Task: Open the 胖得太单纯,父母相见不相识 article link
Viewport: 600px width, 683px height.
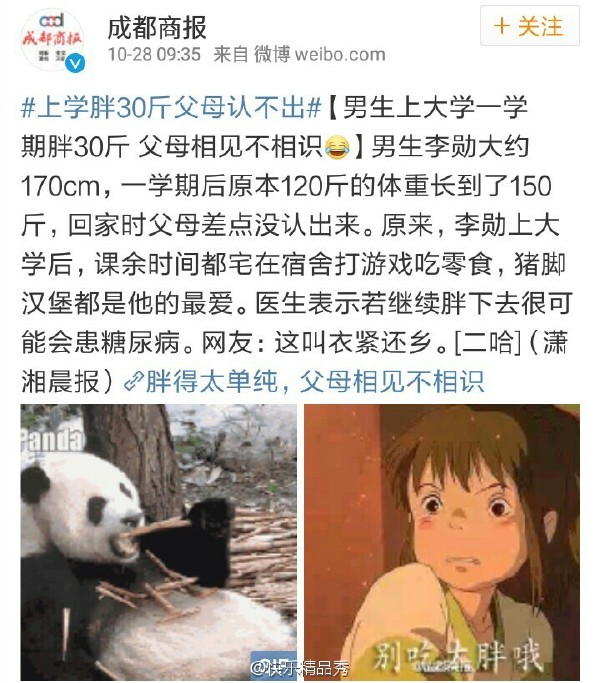Action: (x=303, y=380)
